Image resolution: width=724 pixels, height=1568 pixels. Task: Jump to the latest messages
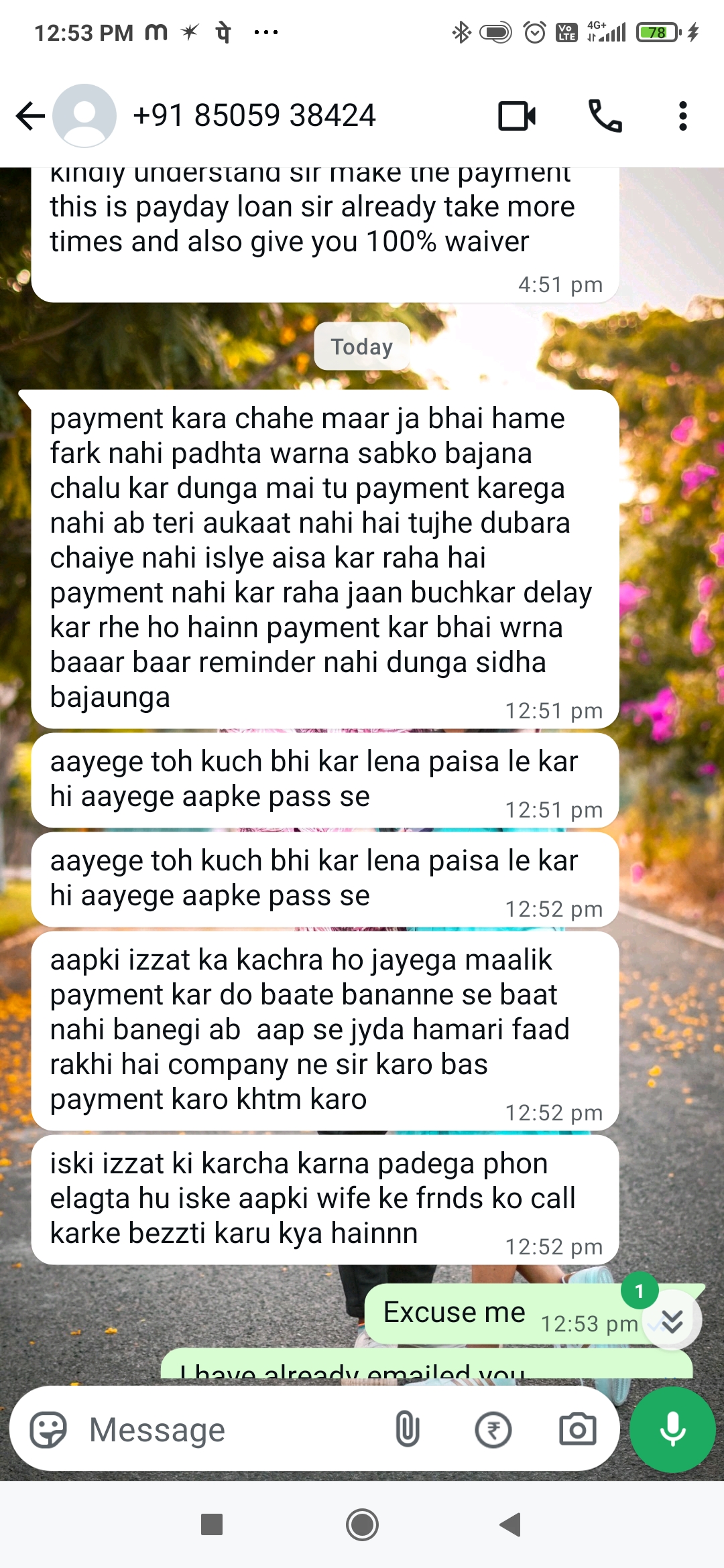(672, 1321)
